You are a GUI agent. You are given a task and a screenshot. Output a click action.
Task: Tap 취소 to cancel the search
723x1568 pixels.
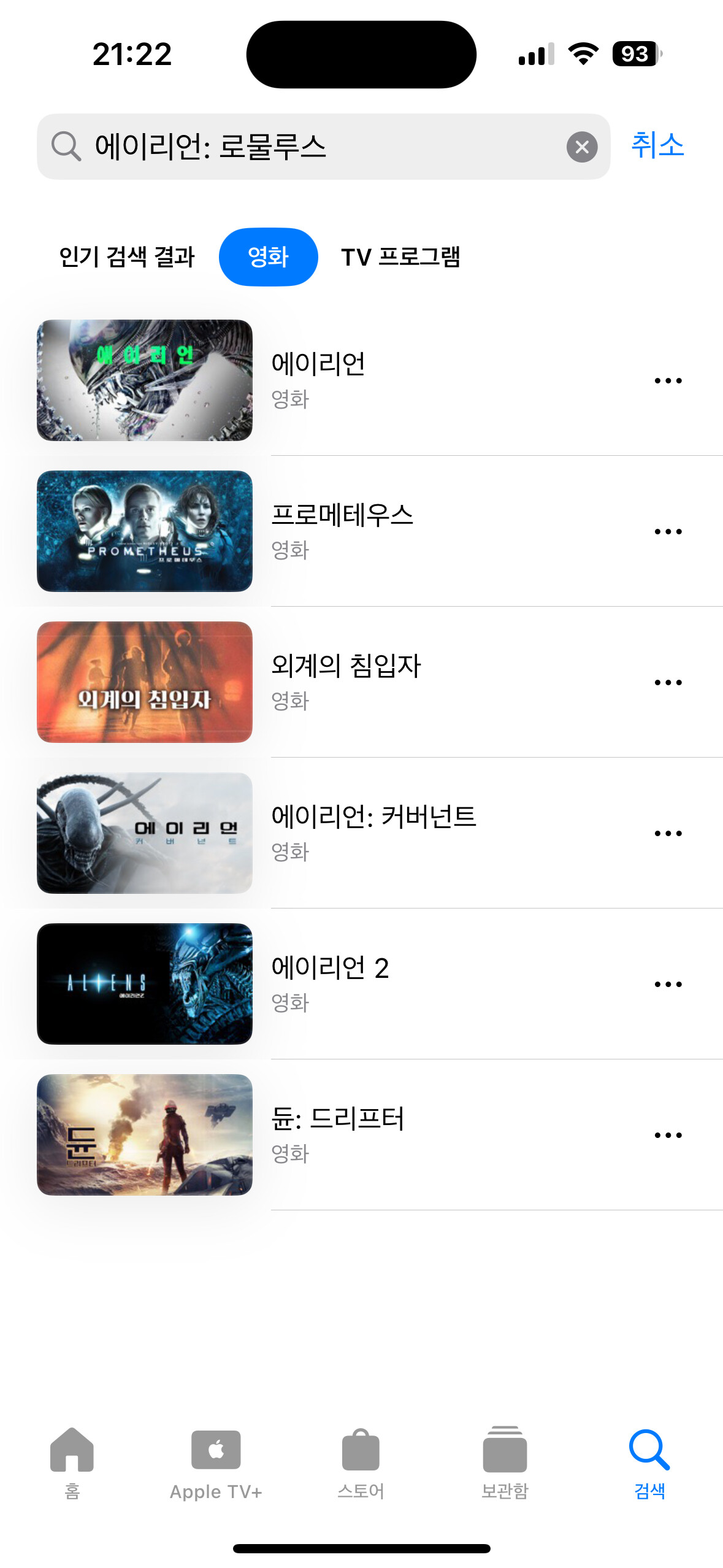657,146
